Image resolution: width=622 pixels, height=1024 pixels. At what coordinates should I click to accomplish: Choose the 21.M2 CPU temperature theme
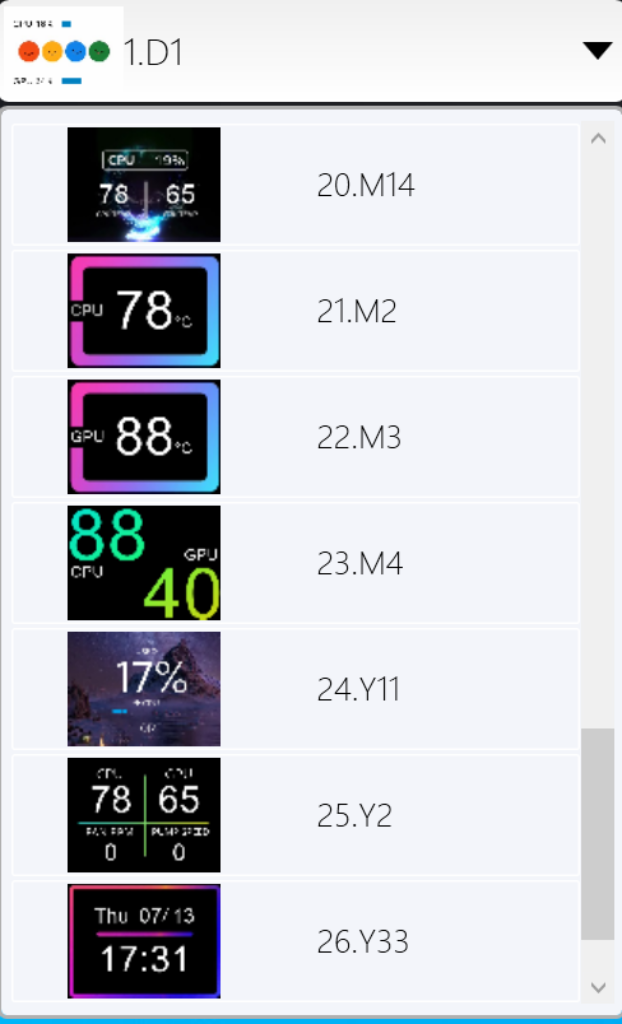(296, 311)
